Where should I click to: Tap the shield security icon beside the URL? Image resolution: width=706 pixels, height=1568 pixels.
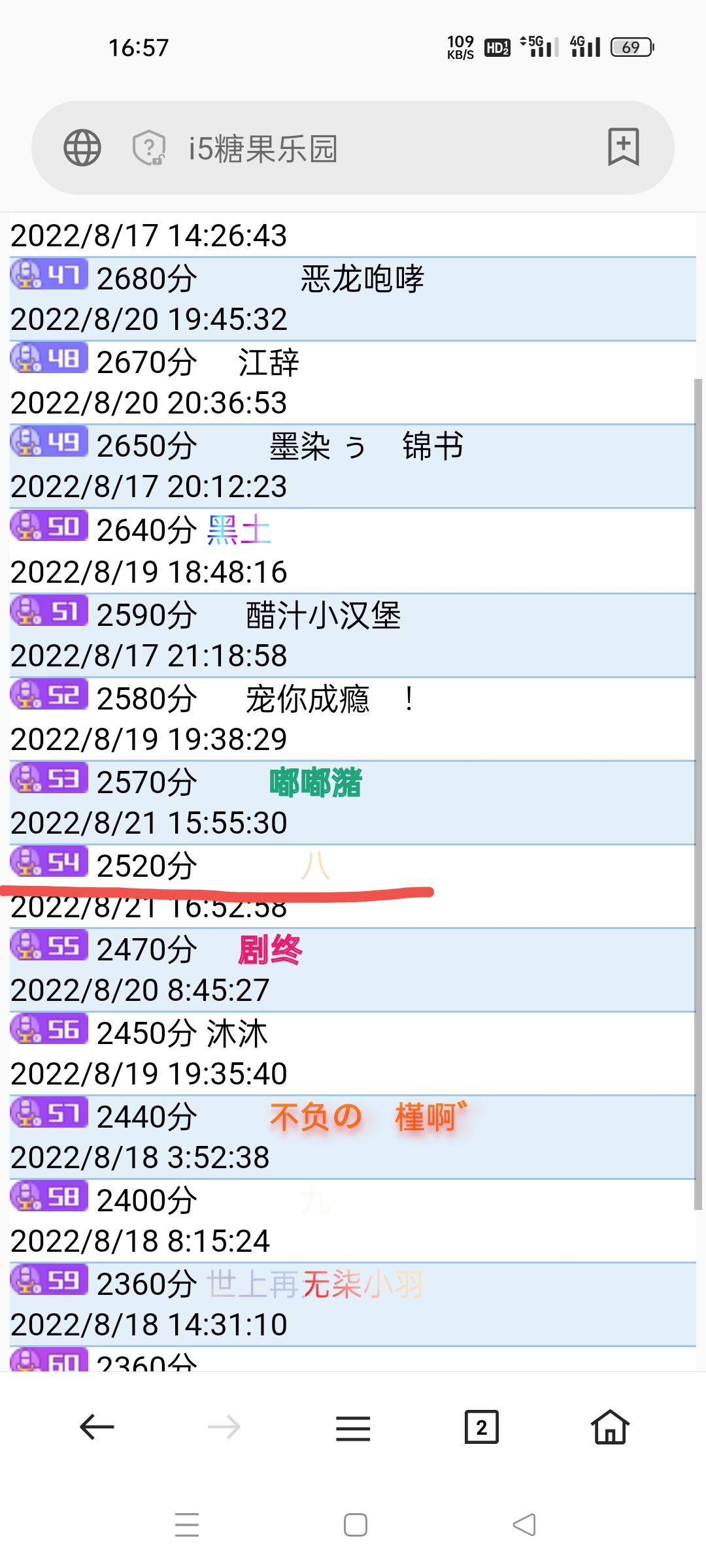(148, 149)
